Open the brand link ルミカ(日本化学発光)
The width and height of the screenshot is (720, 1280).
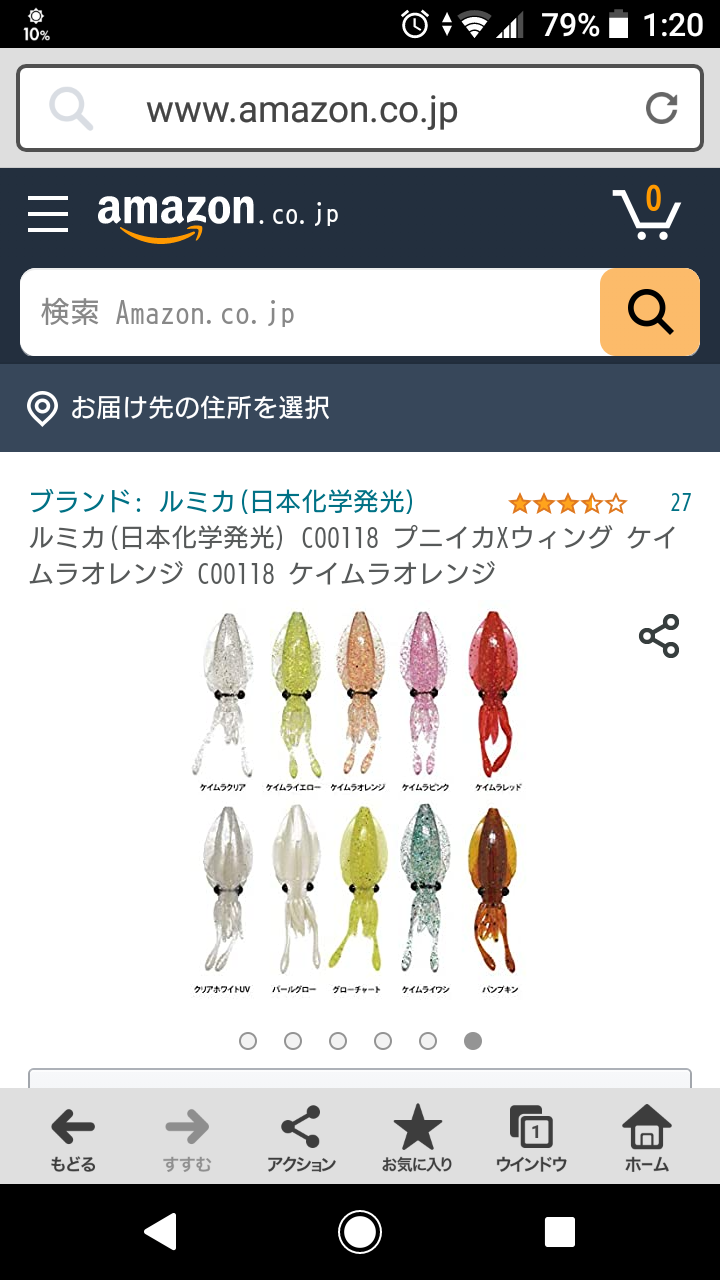[221, 502]
